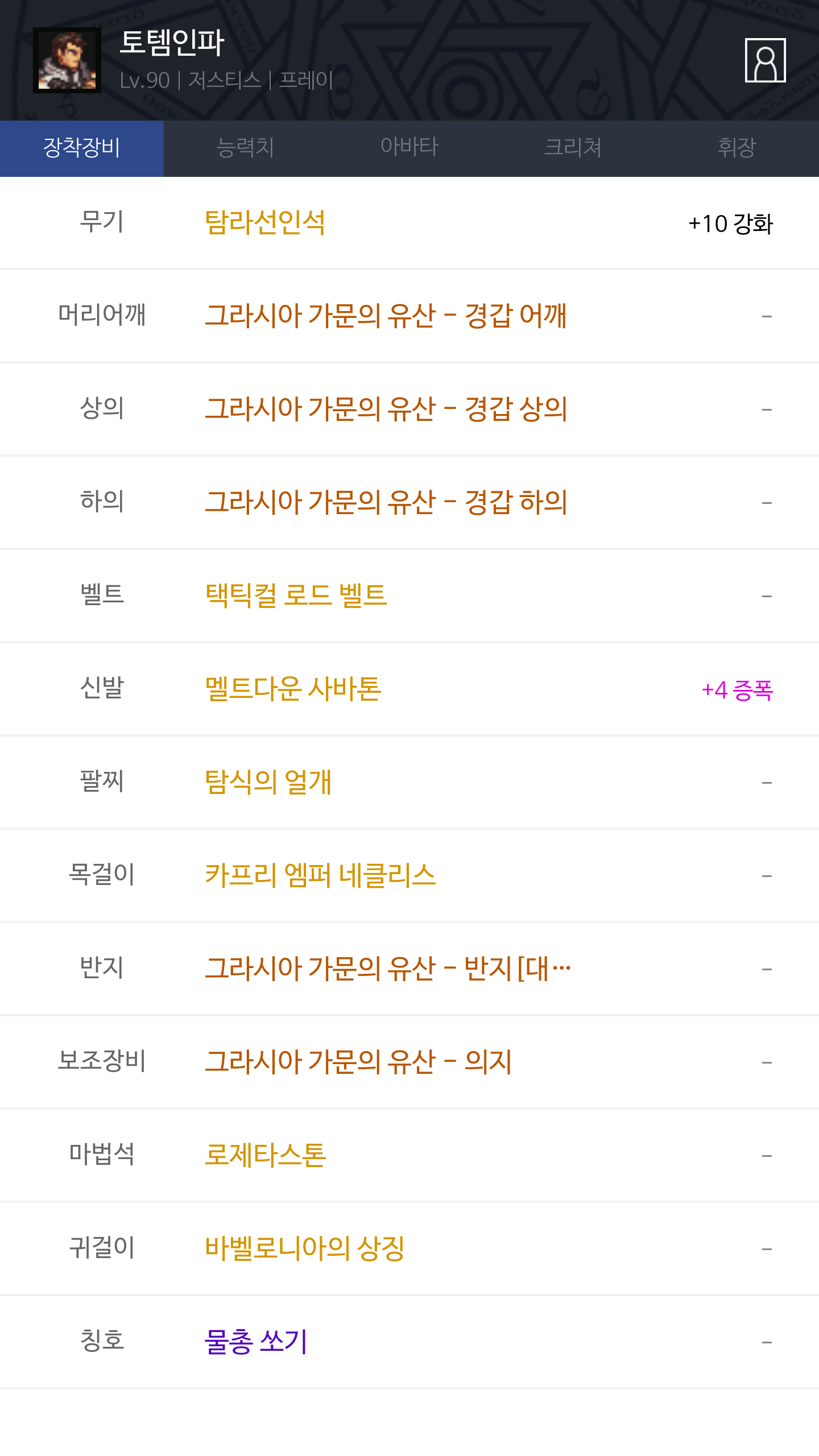
Task: Select the 장착장비 tab
Action: (x=82, y=148)
